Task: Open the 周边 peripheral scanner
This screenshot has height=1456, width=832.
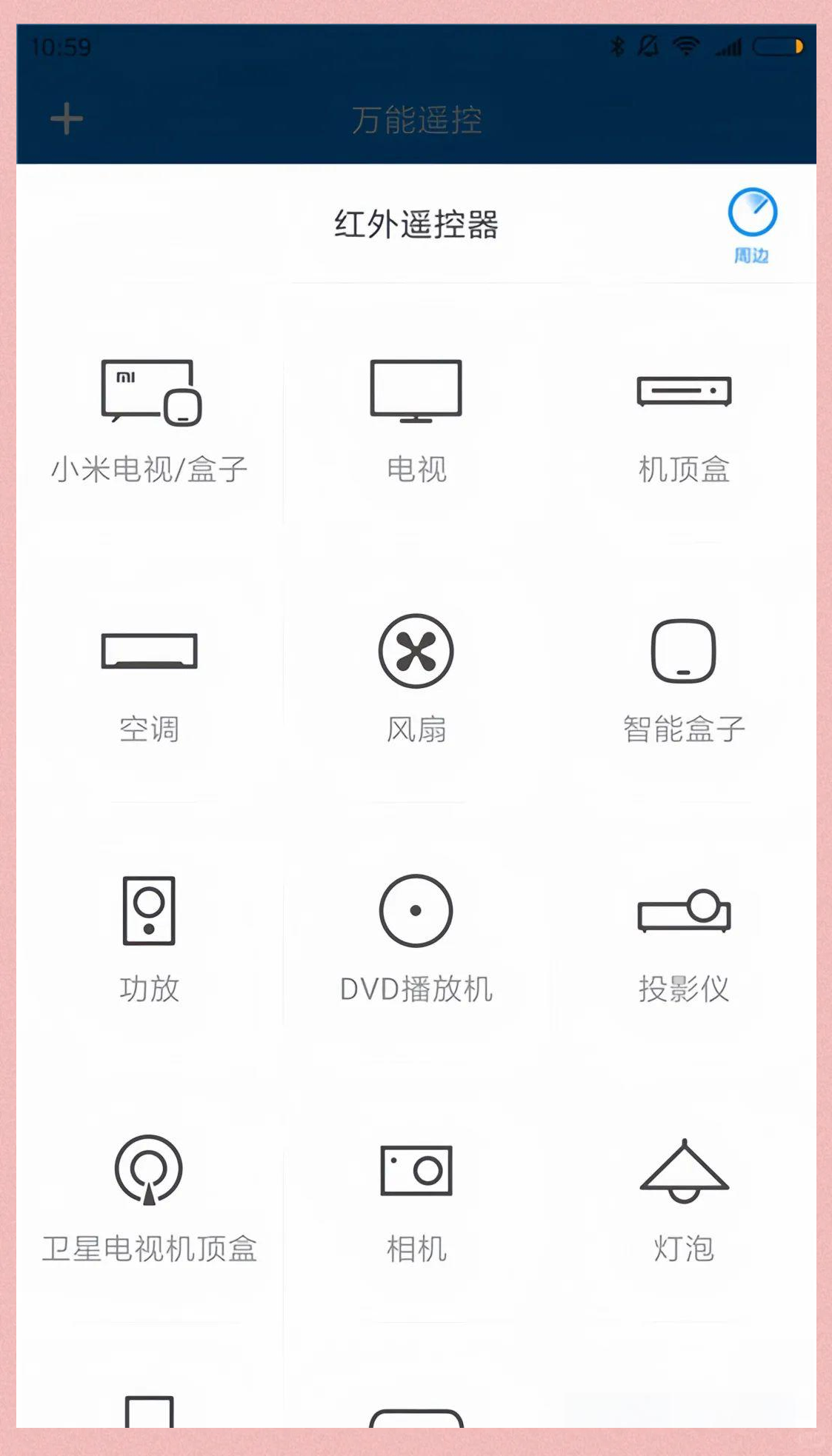Action: (751, 220)
